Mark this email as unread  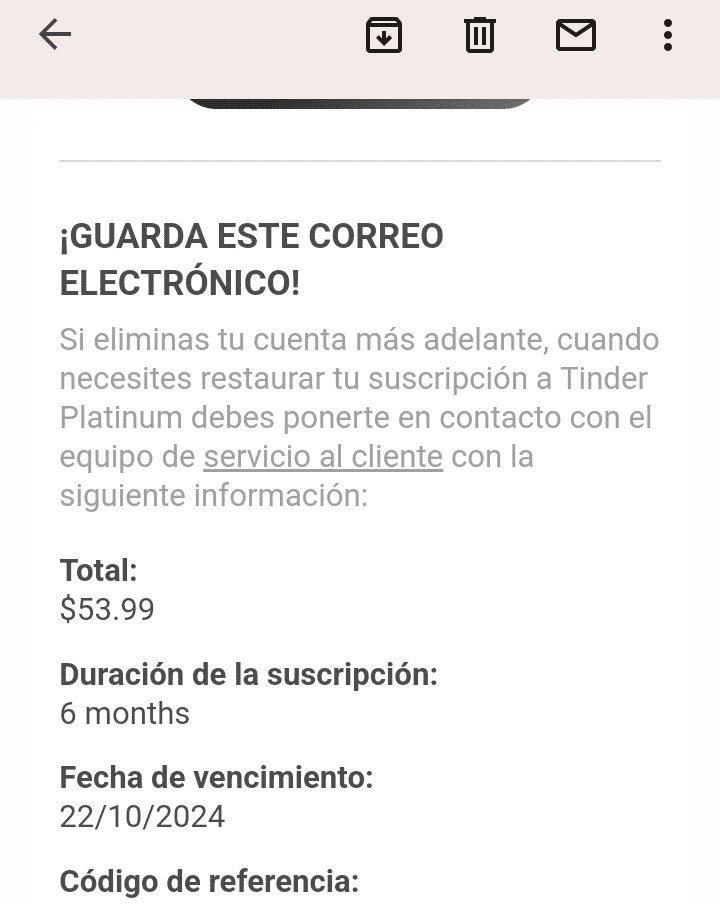(x=575, y=35)
